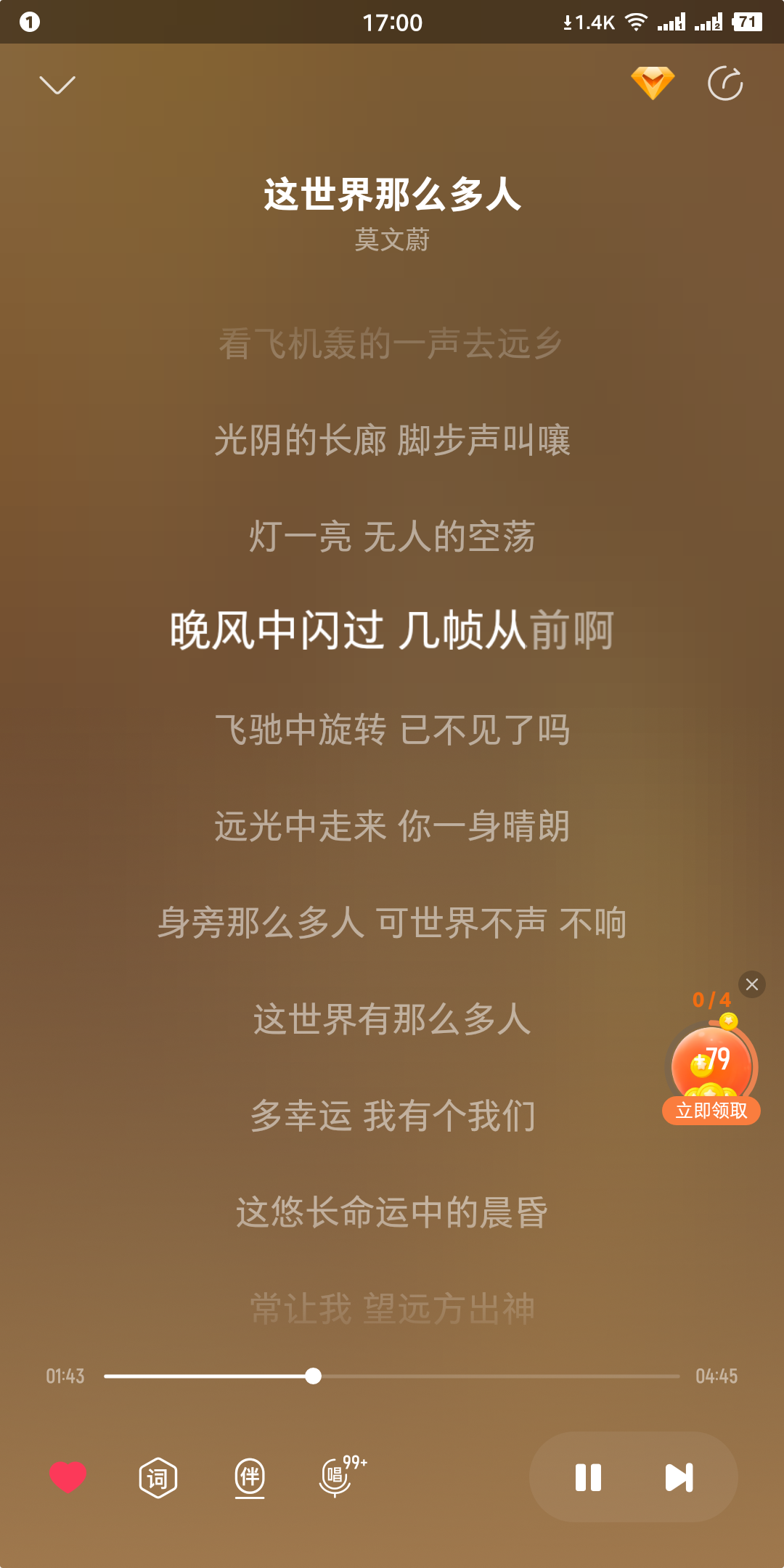Share this song

click(x=725, y=83)
